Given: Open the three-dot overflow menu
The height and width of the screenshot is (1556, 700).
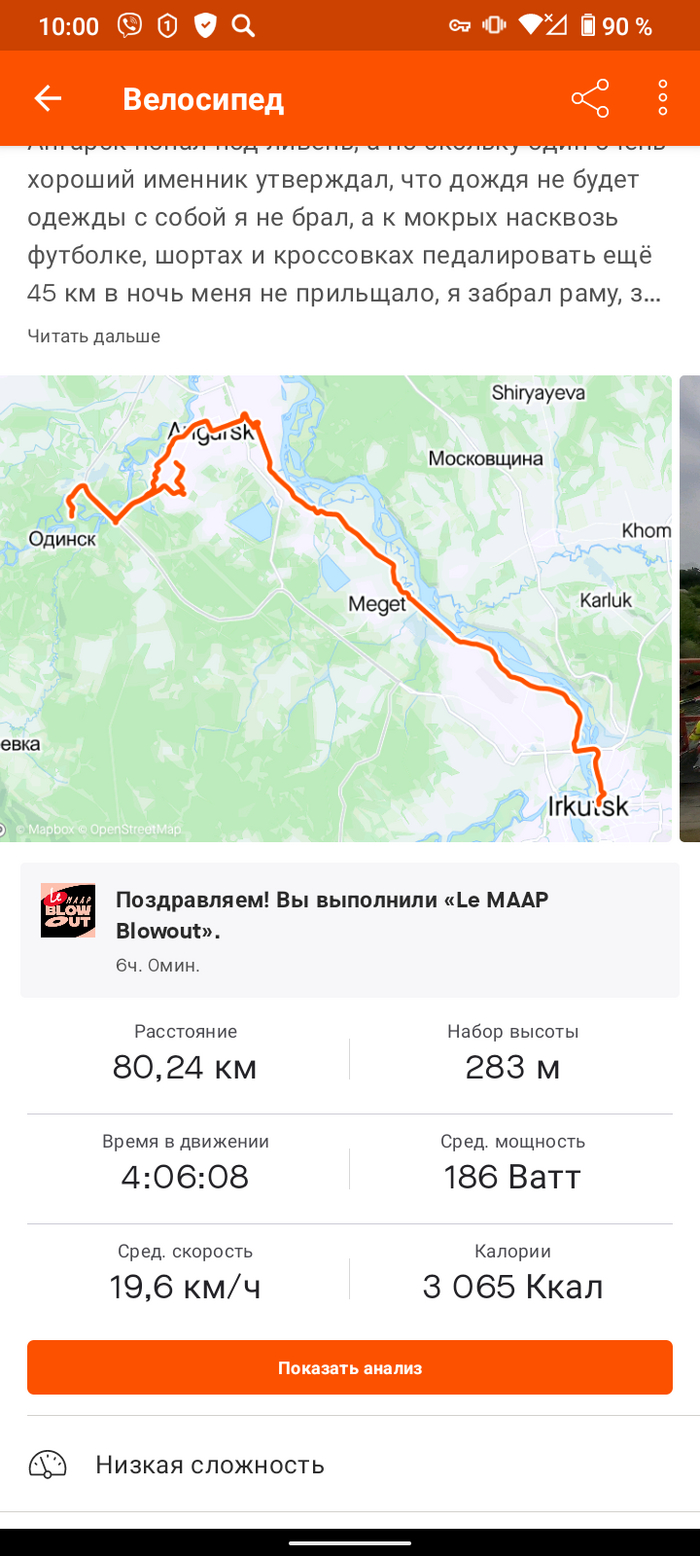Looking at the screenshot, I should tap(662, 98).
